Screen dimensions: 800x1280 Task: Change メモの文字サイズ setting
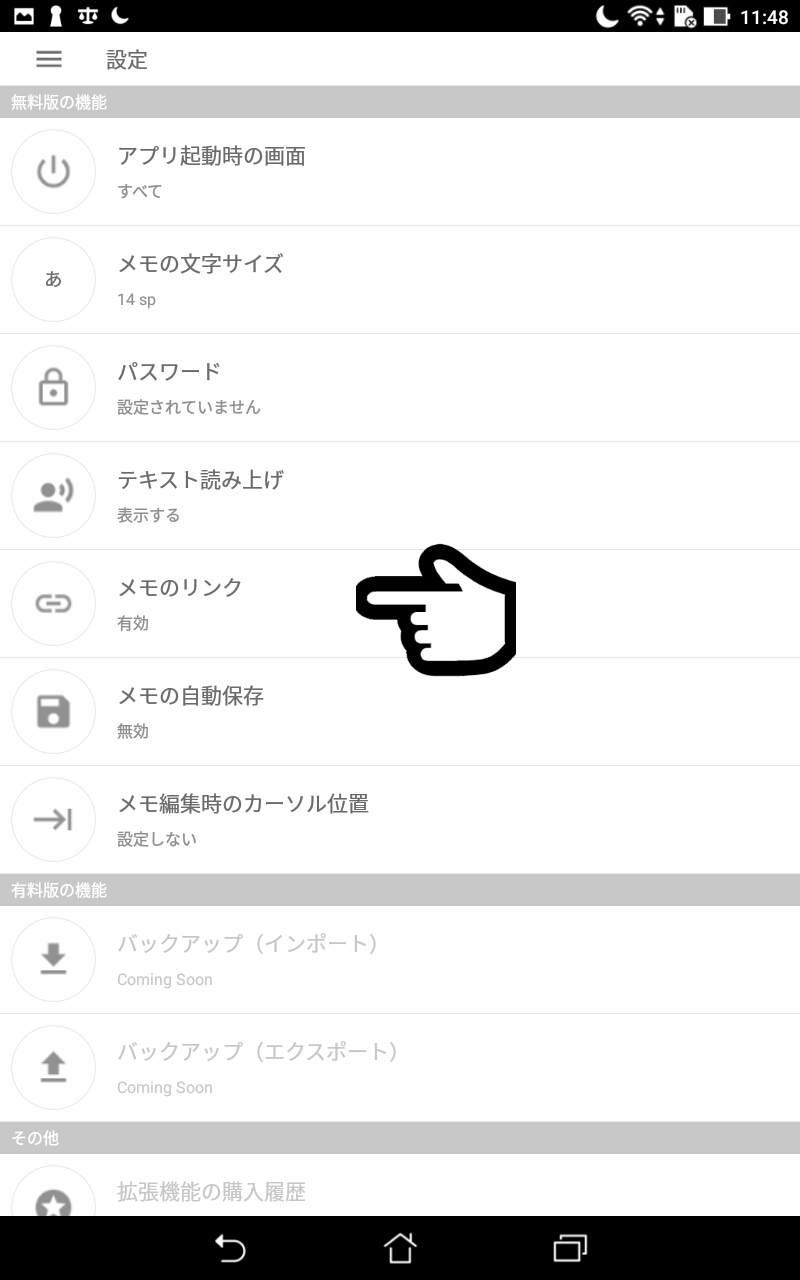tap(400, 280)
